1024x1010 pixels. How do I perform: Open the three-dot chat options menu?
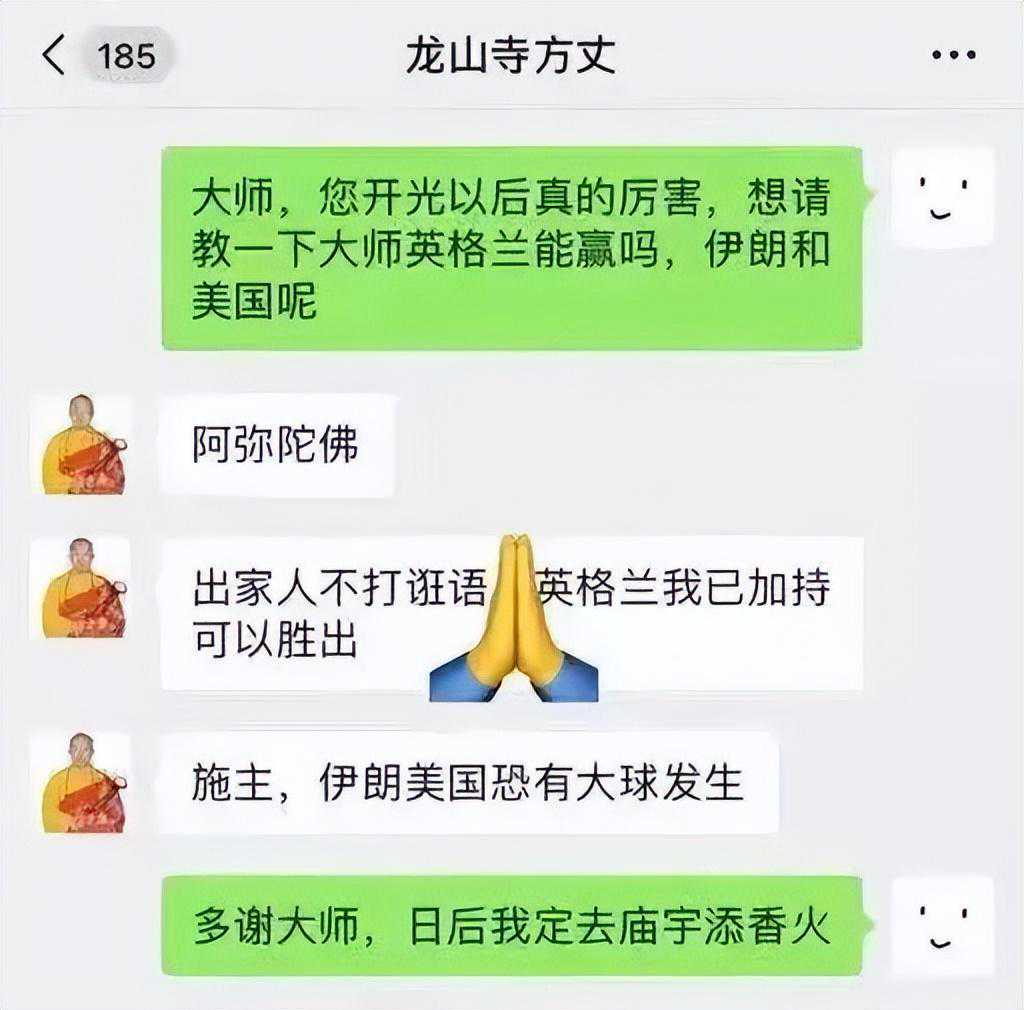(x=952, y=55)
